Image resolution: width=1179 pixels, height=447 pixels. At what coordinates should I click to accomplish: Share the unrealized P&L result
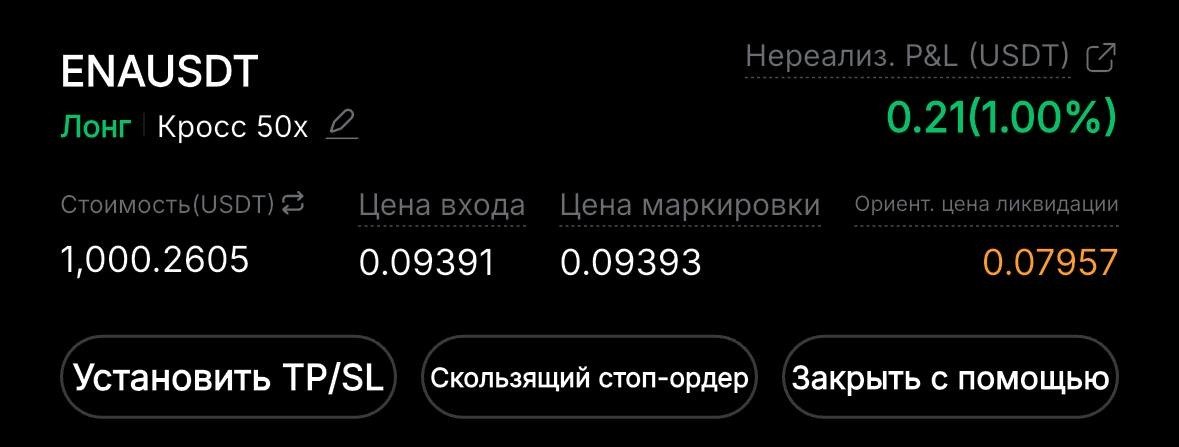point(1100,58)
